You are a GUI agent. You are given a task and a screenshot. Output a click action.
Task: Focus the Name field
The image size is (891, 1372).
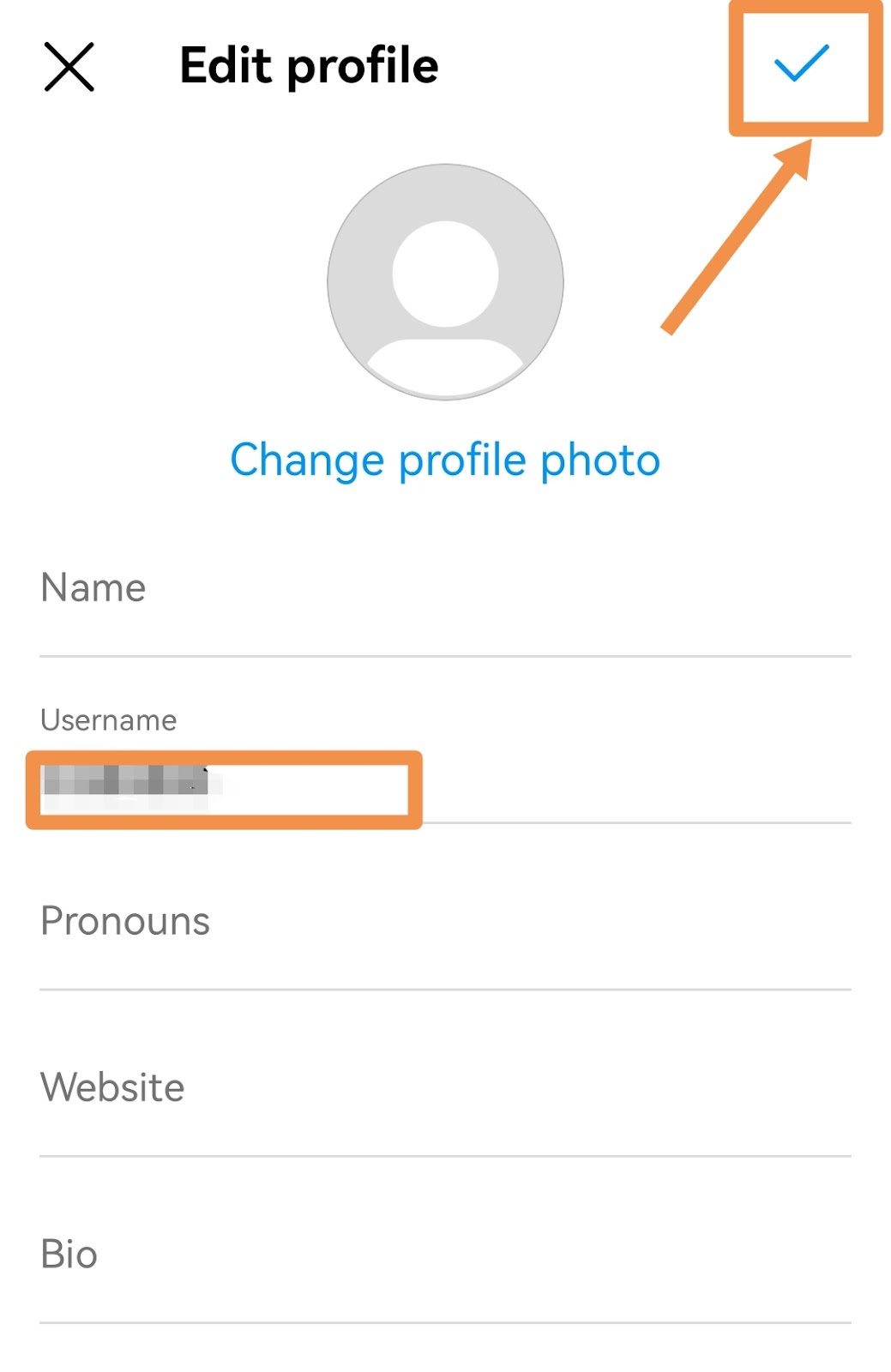tap(445, 589)
